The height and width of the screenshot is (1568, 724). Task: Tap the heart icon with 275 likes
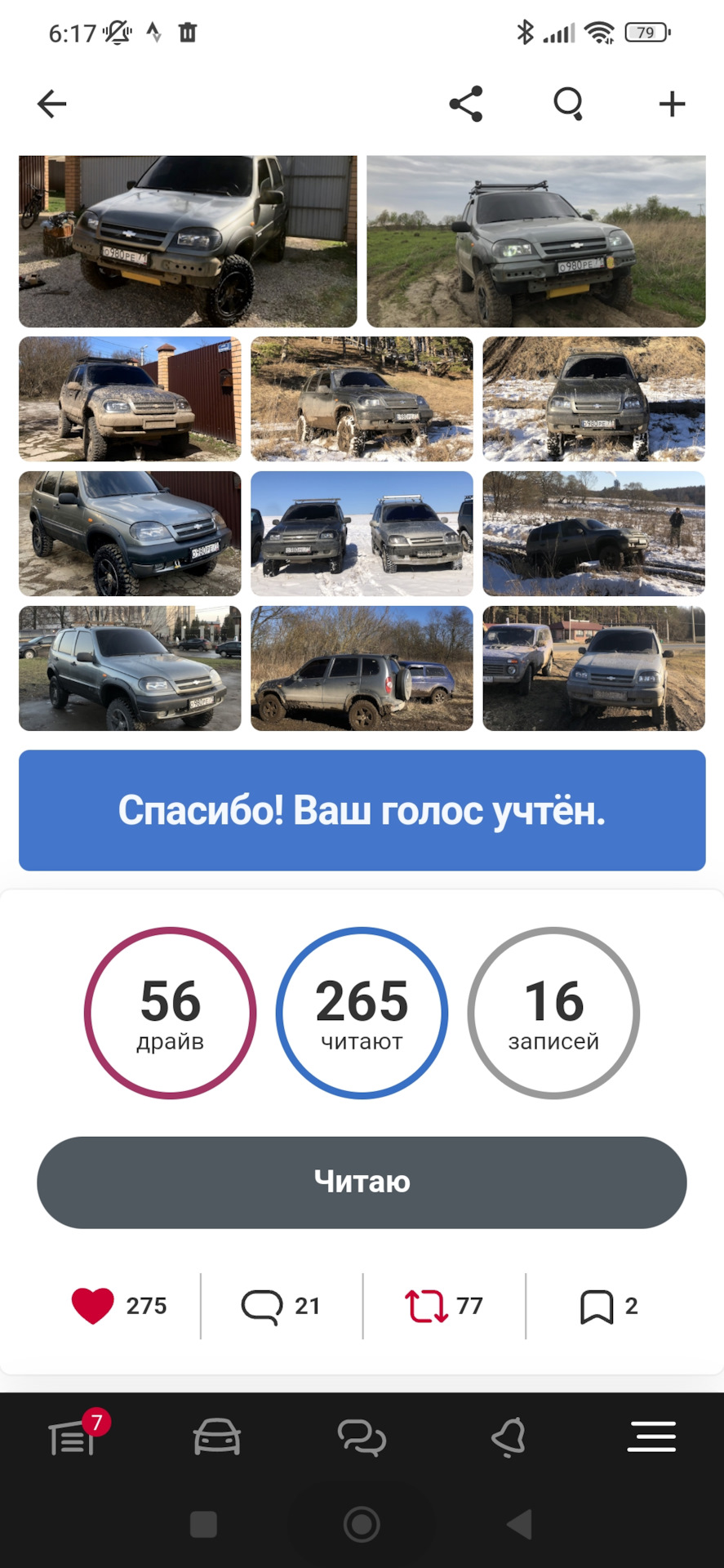point(93,1305)
